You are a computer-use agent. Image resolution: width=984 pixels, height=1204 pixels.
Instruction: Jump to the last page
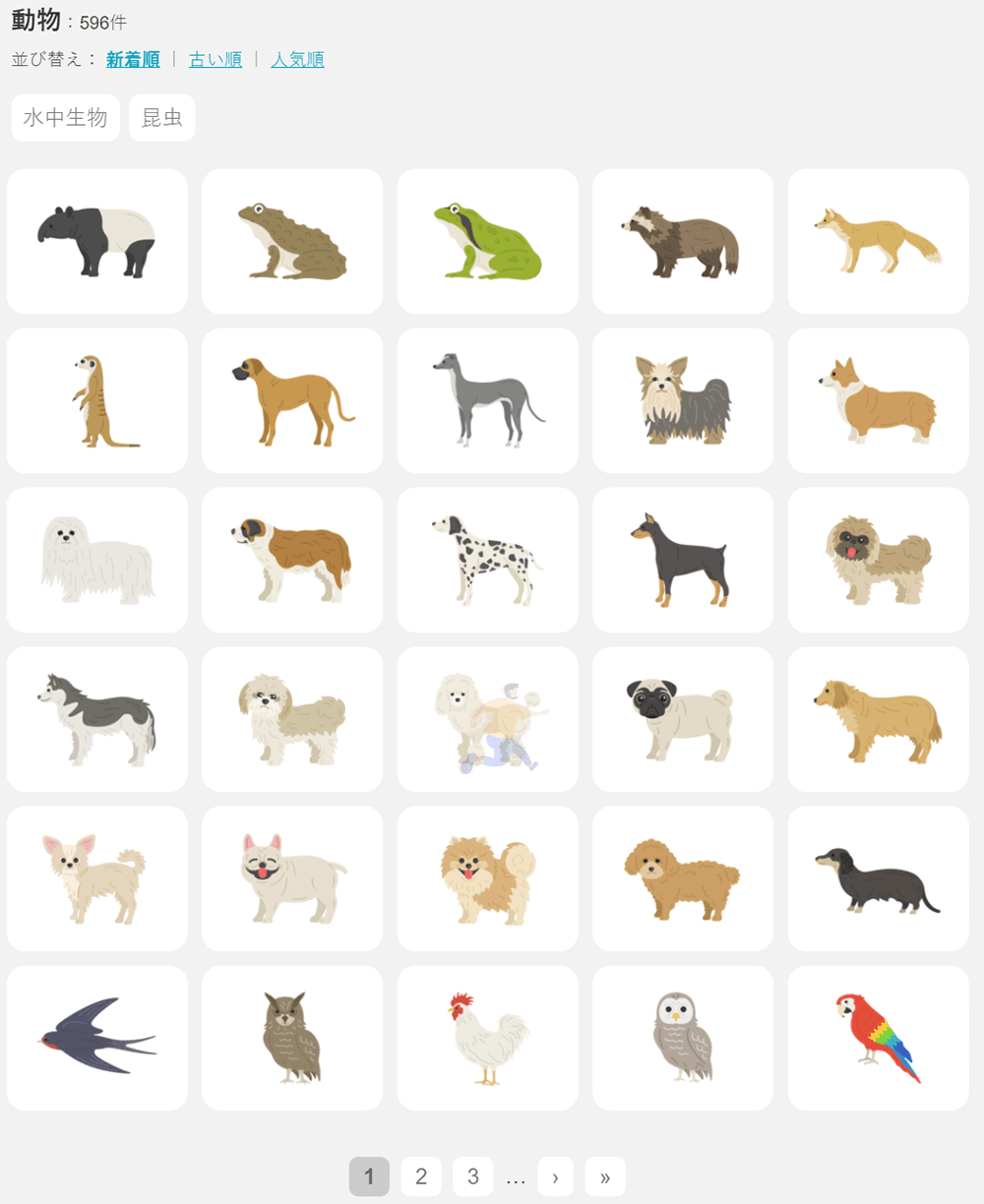(x=604, y=1176)
